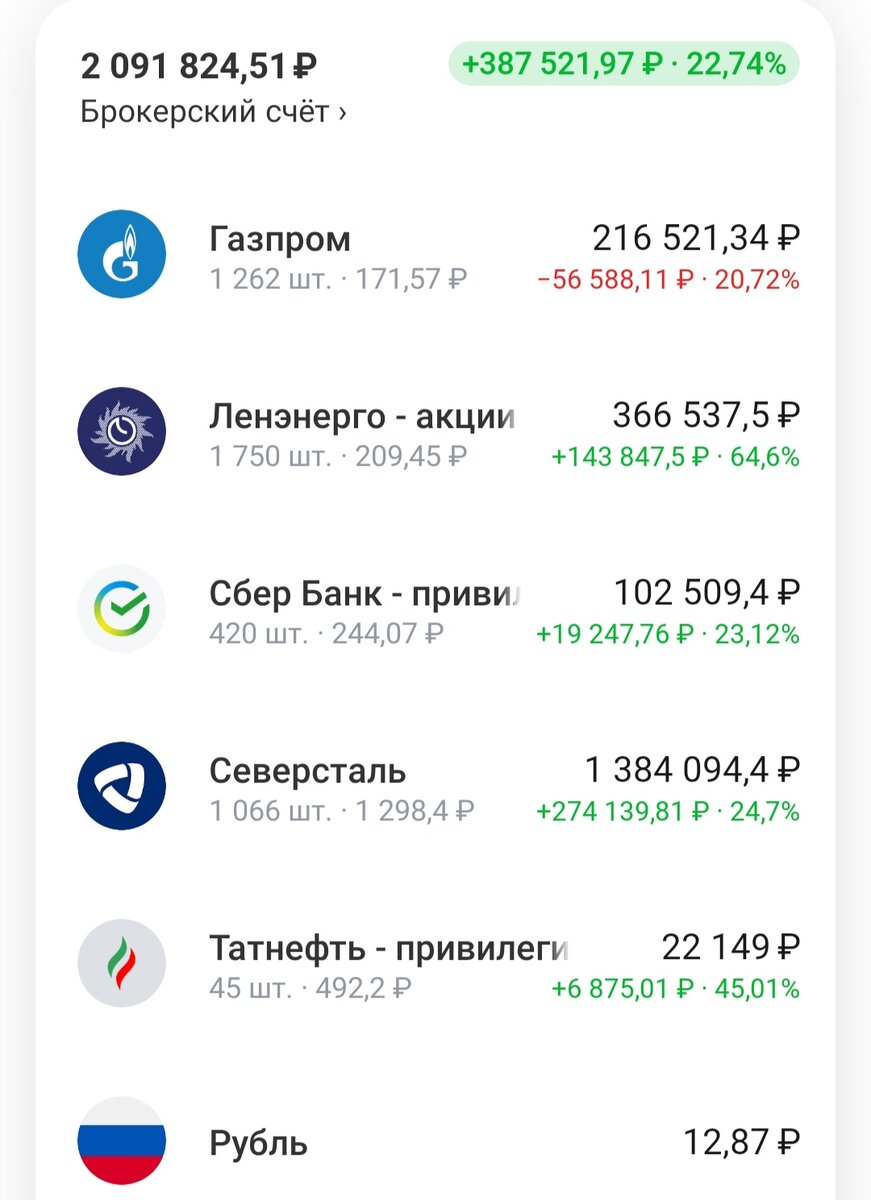Image resolution: width=871 pixels, height=1200 pixels.
Task: Select the Татнефть logo icon
Action: pyautogui.click(x=122, y=964)
